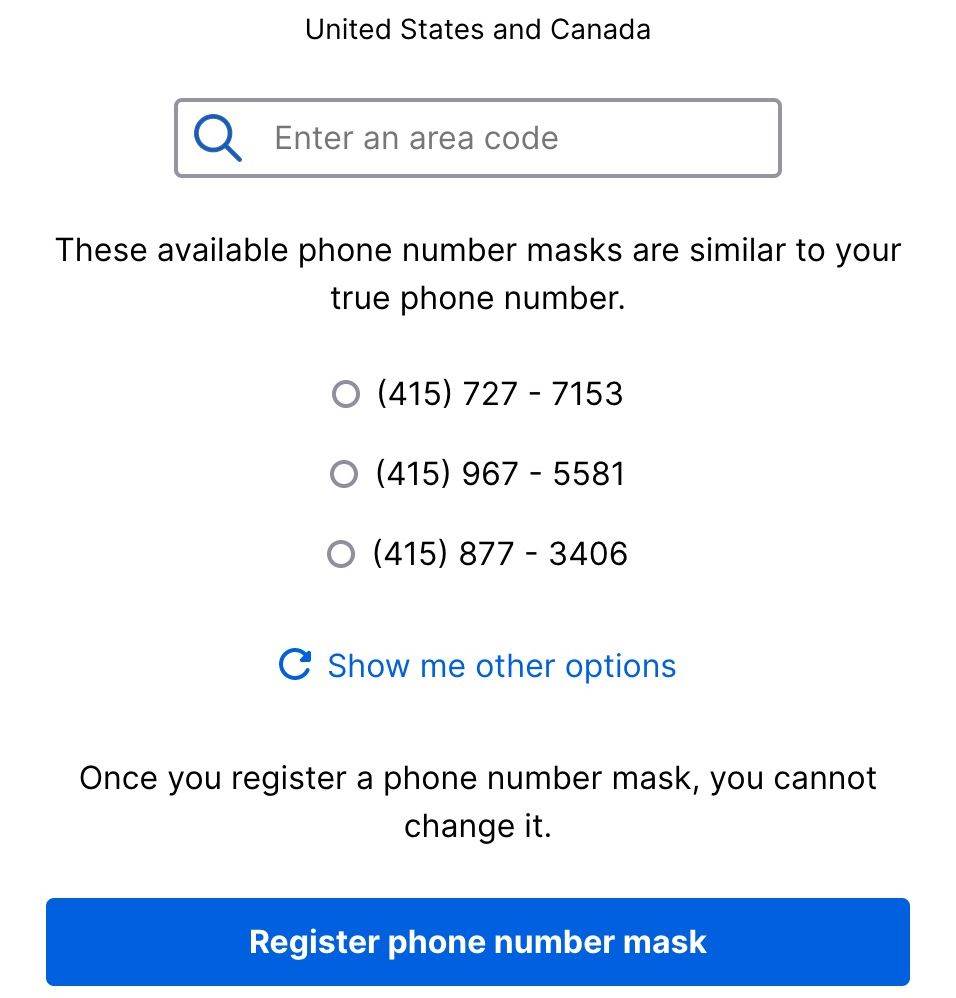Viewport: 956px width, 998px height.
Task: Choose the (415) 967 - 5581 number
Action: (344, 474)
